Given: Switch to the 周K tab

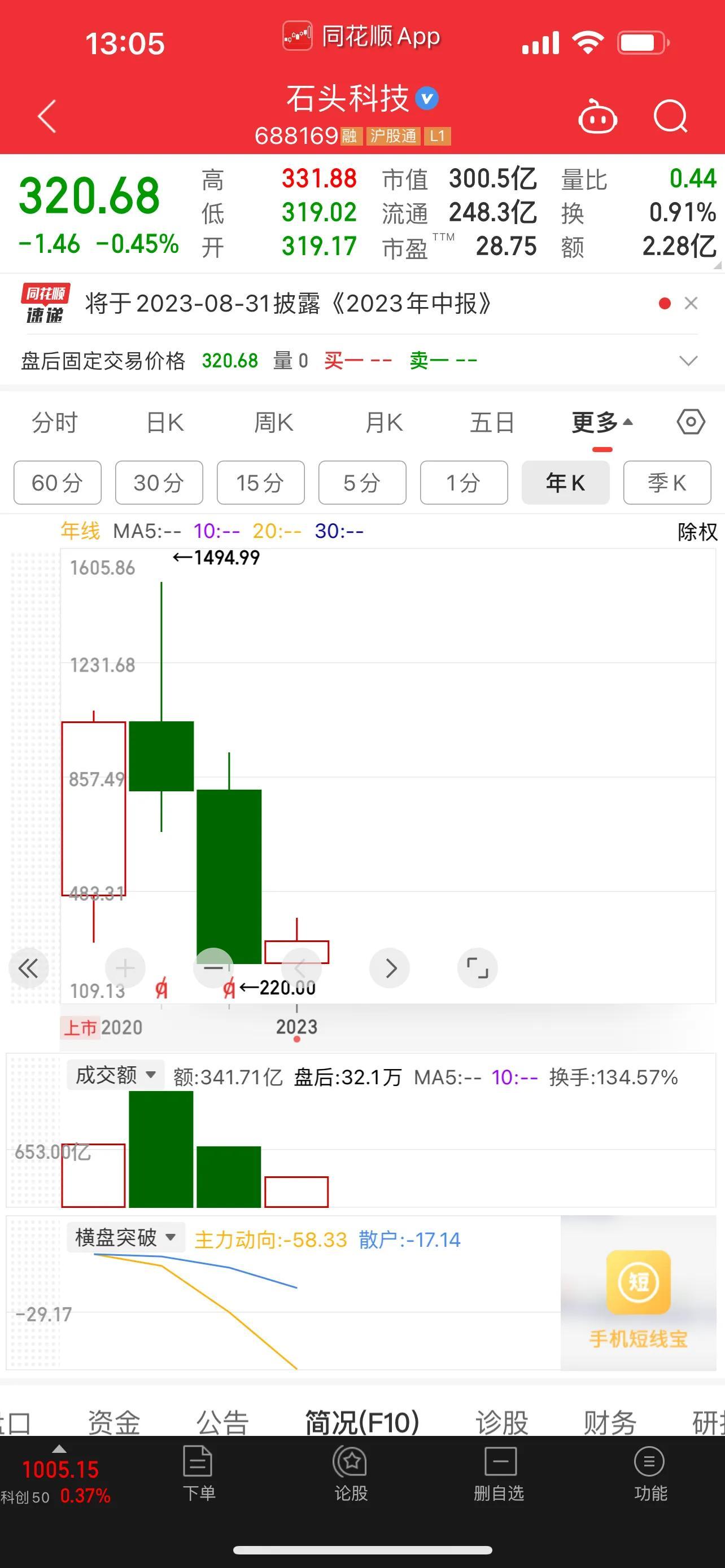Looking at the screenshot, I should tap(273, 422).
